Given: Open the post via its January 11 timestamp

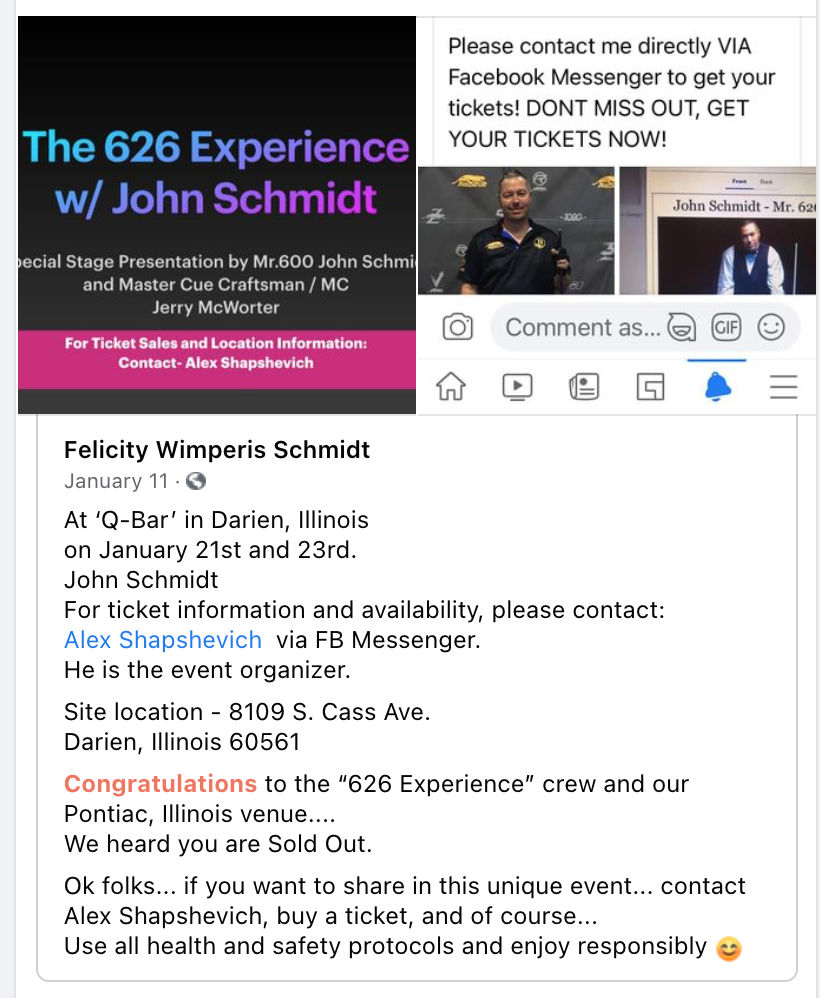Looking at the screenshot, I should tap(116, 481).
